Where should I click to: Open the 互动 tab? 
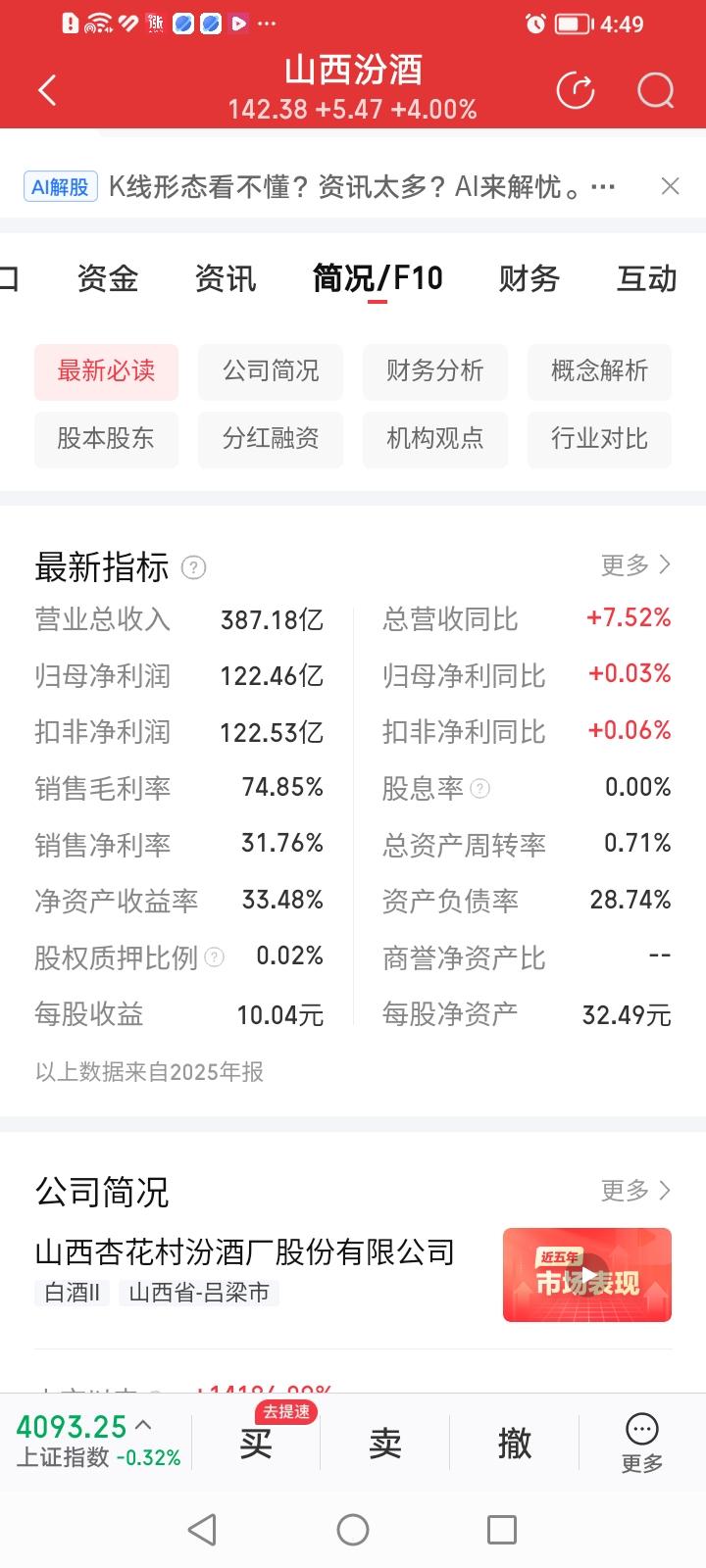646,279
